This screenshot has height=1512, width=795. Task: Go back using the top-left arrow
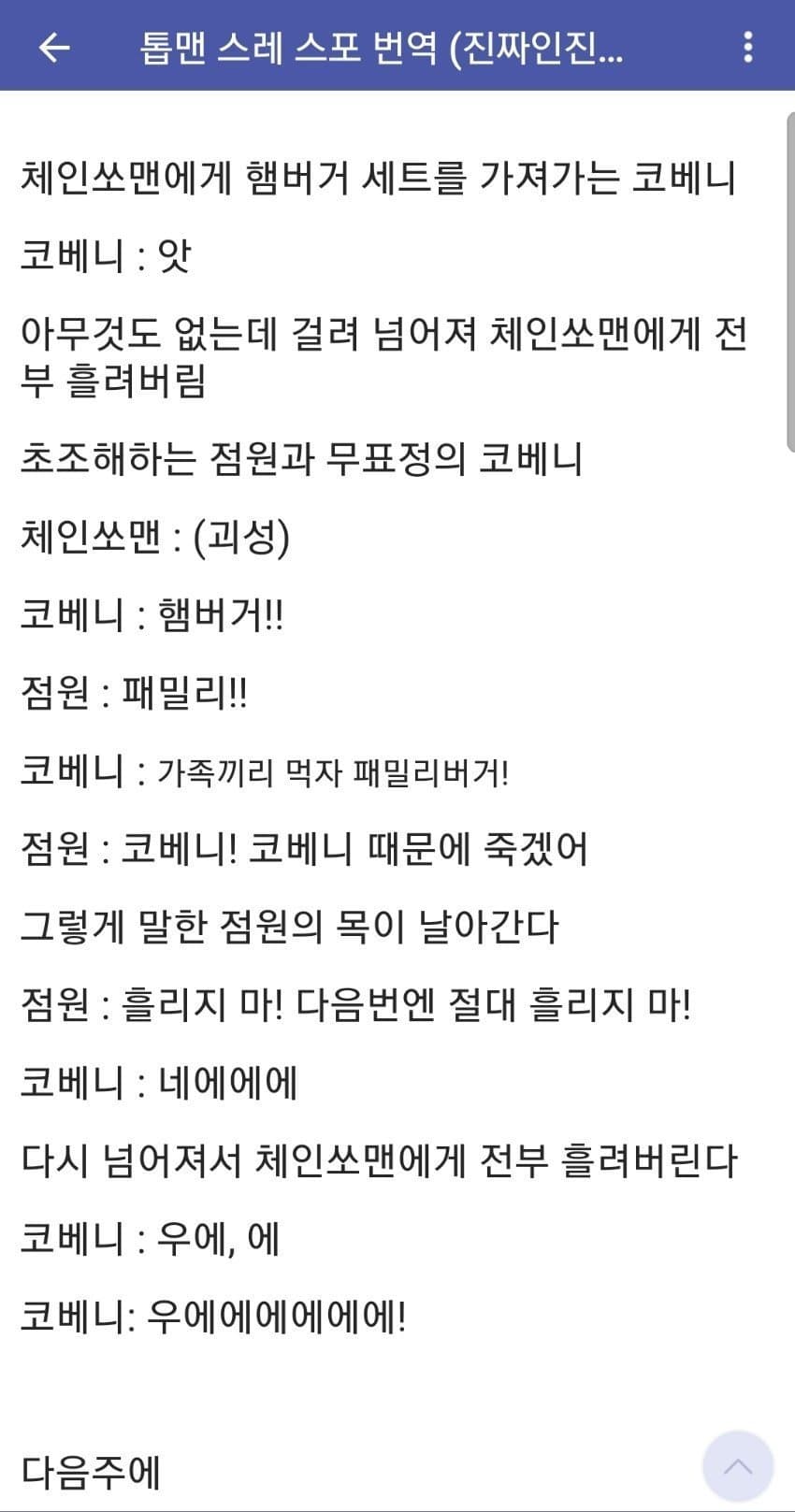[54, 47]
